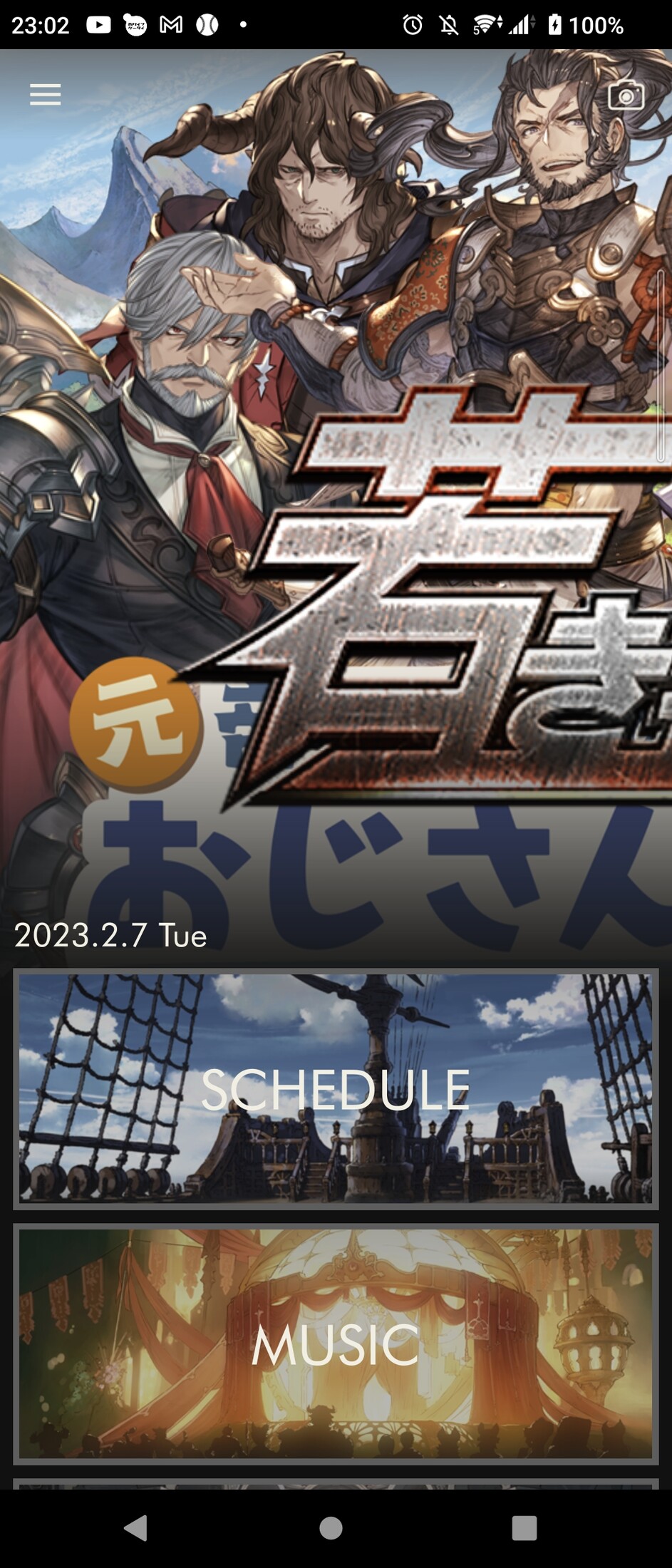Go back using the system back button
The width and height of the screenshot is (672, 1568).
[x=135, y=1527]
